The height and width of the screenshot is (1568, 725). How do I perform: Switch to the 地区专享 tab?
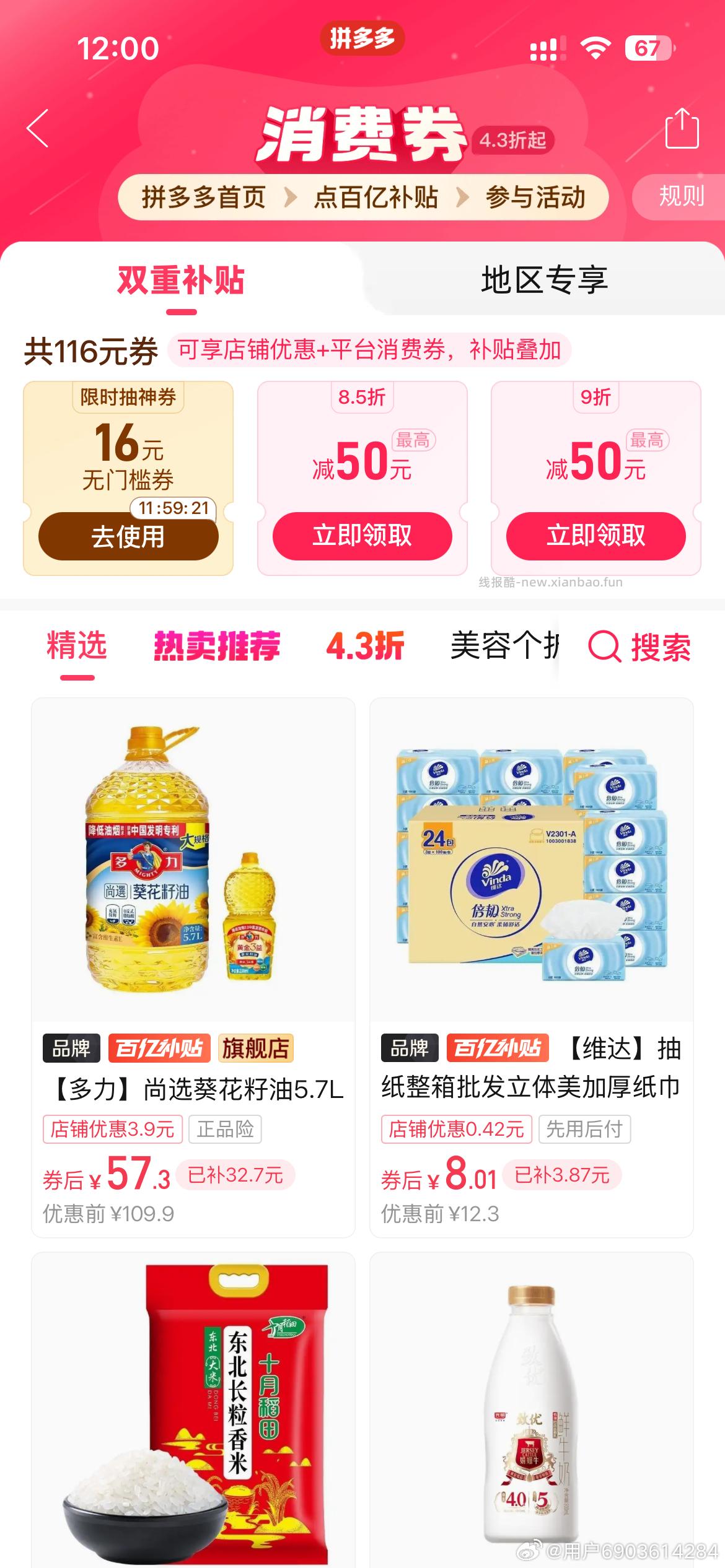[545, 281]
